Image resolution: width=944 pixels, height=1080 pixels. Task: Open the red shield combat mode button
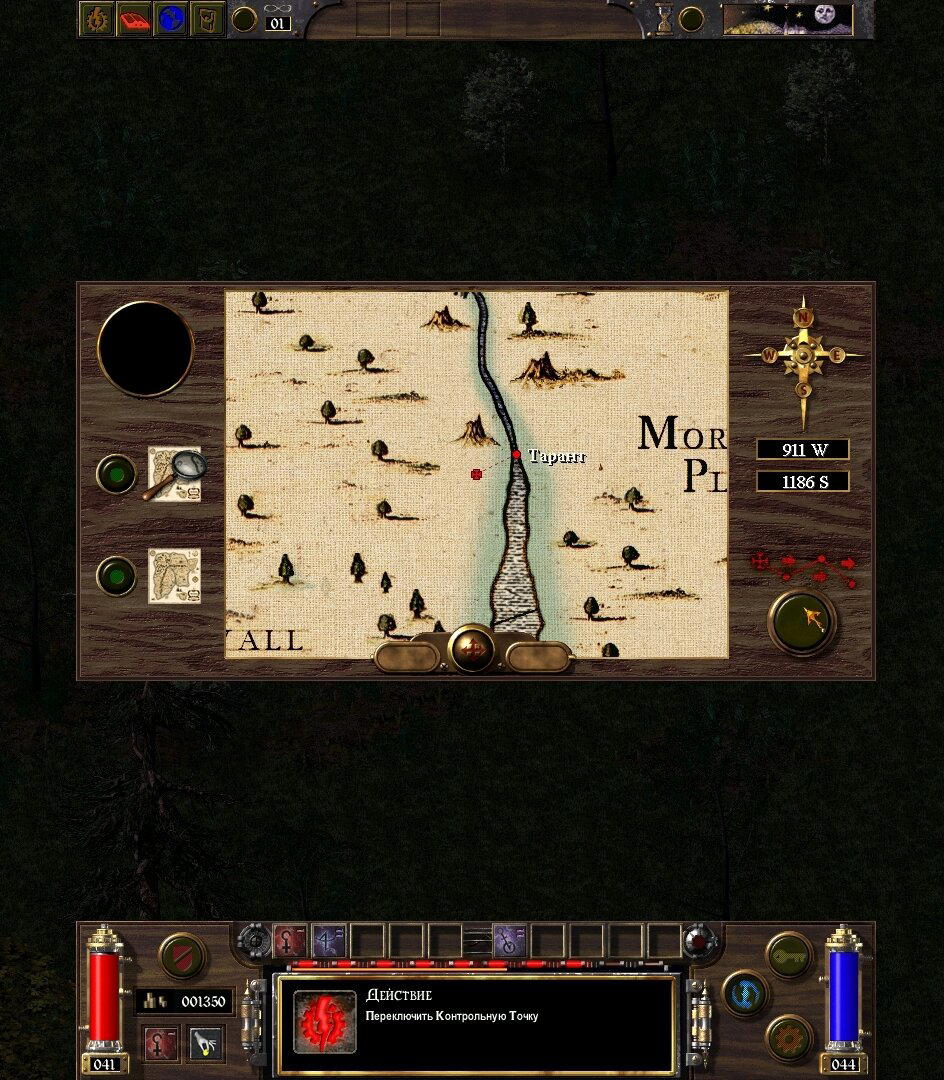tap(183, 956)
